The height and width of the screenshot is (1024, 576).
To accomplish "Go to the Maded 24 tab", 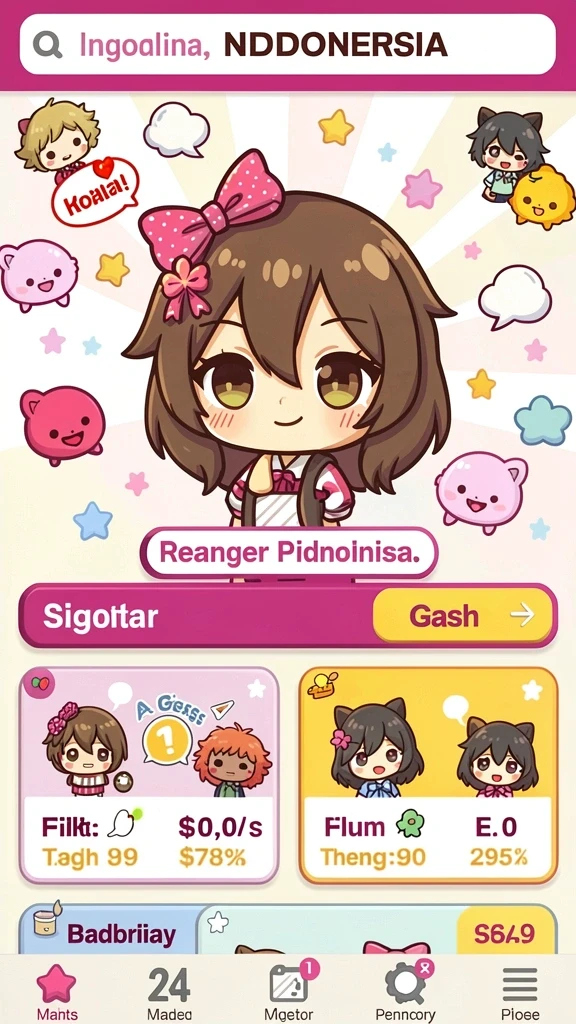I will (x=169, y=992).
